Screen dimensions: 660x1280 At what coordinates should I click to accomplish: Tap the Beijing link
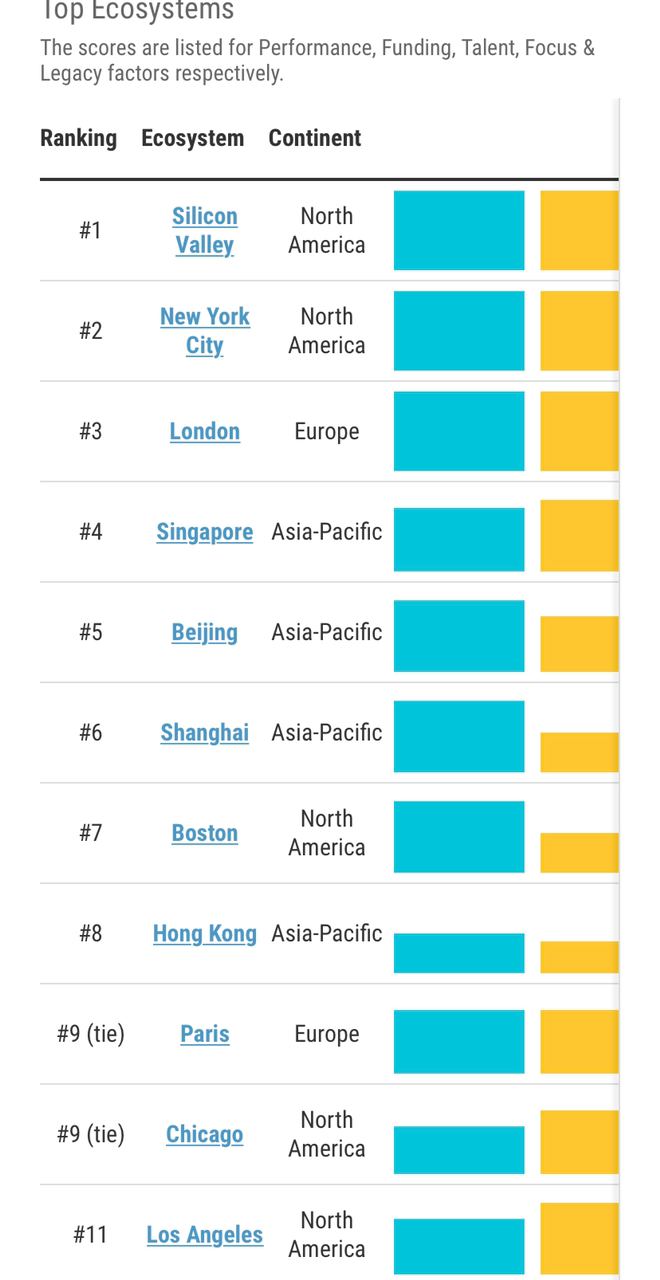click(204, 632)
